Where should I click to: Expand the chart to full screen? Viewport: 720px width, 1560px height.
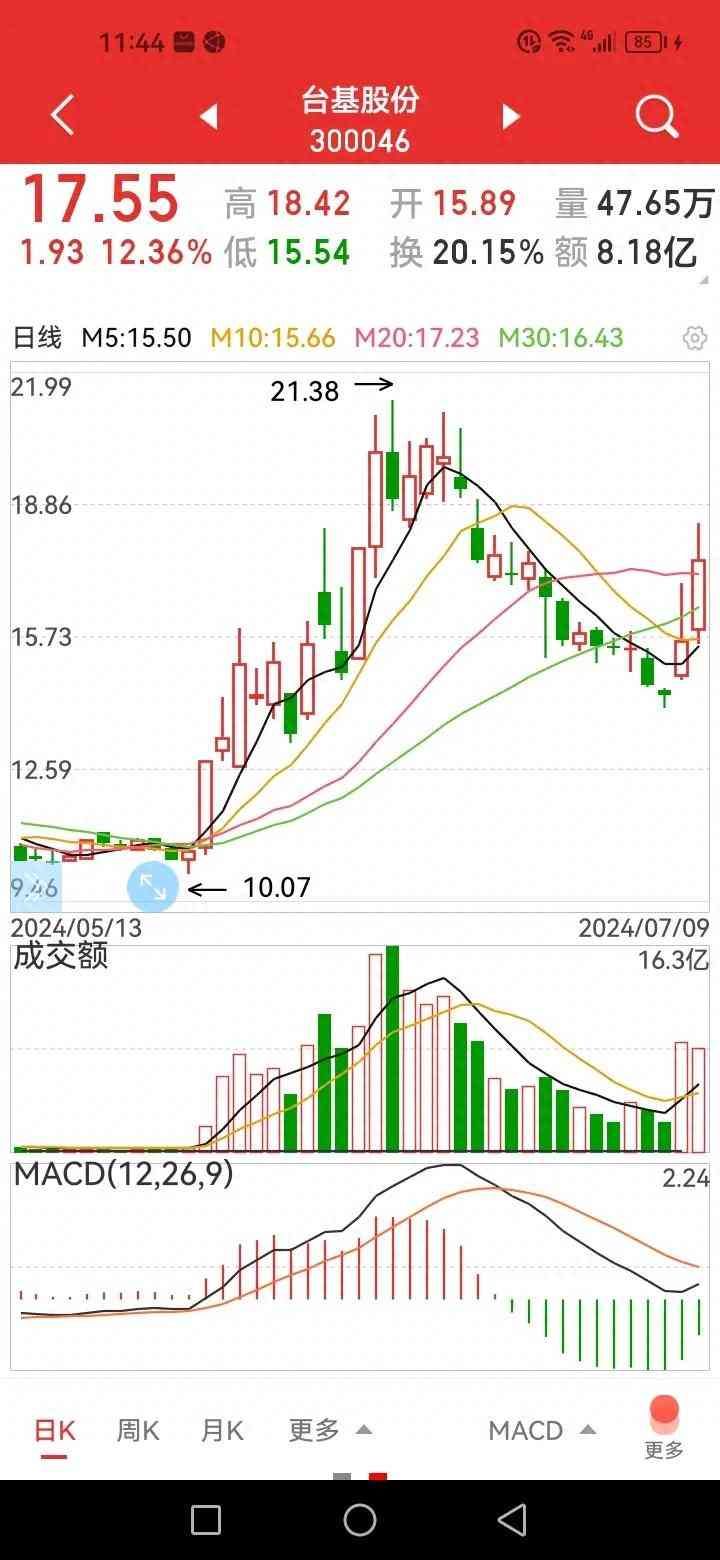pos(152,886)
